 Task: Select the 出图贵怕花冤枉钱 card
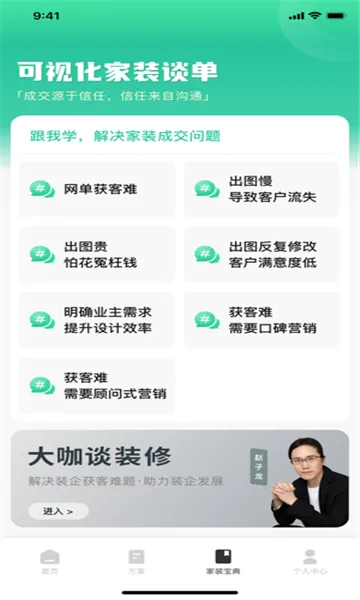(97, 254)
